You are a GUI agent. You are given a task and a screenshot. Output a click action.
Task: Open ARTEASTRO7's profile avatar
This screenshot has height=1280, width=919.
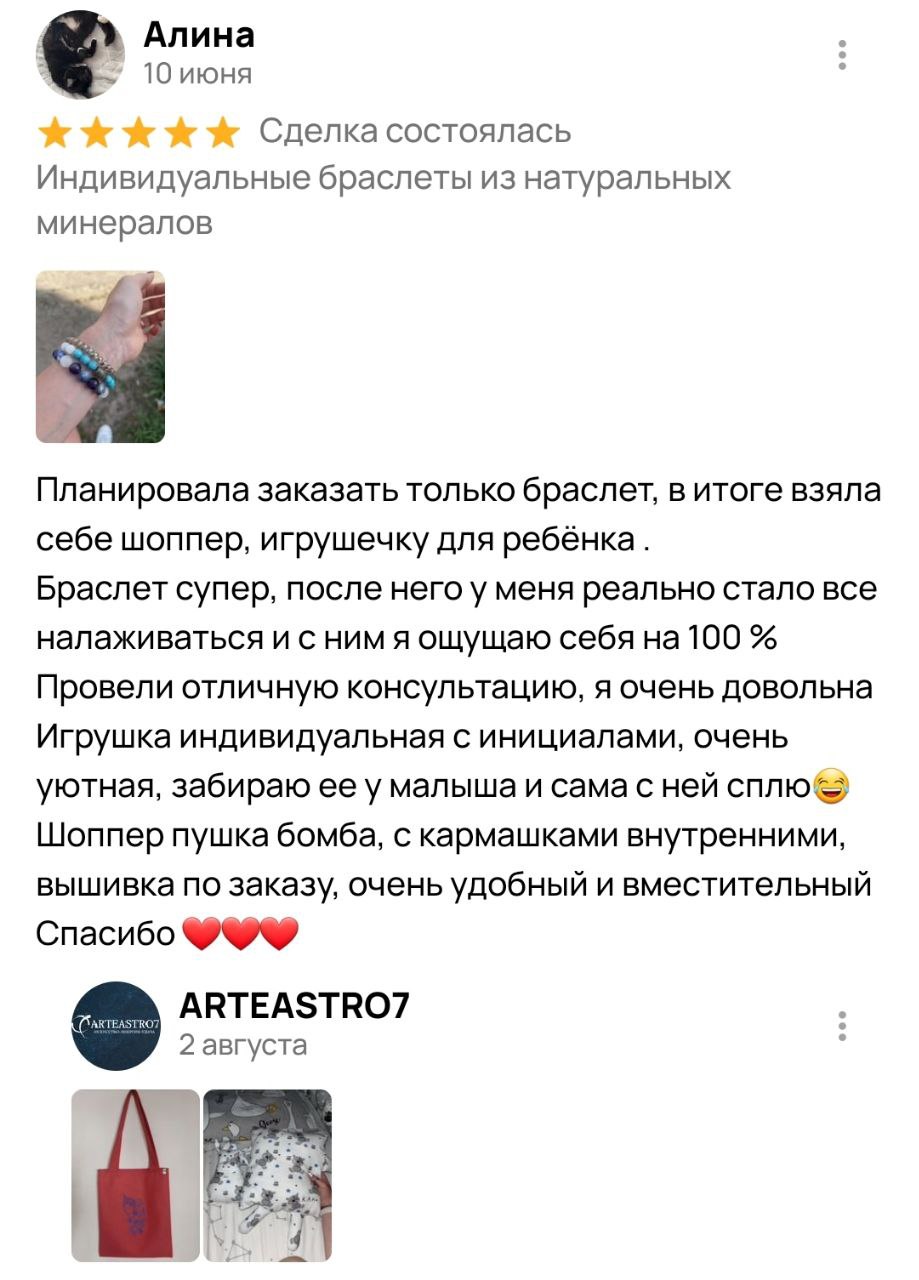(x=115, y=1026)
